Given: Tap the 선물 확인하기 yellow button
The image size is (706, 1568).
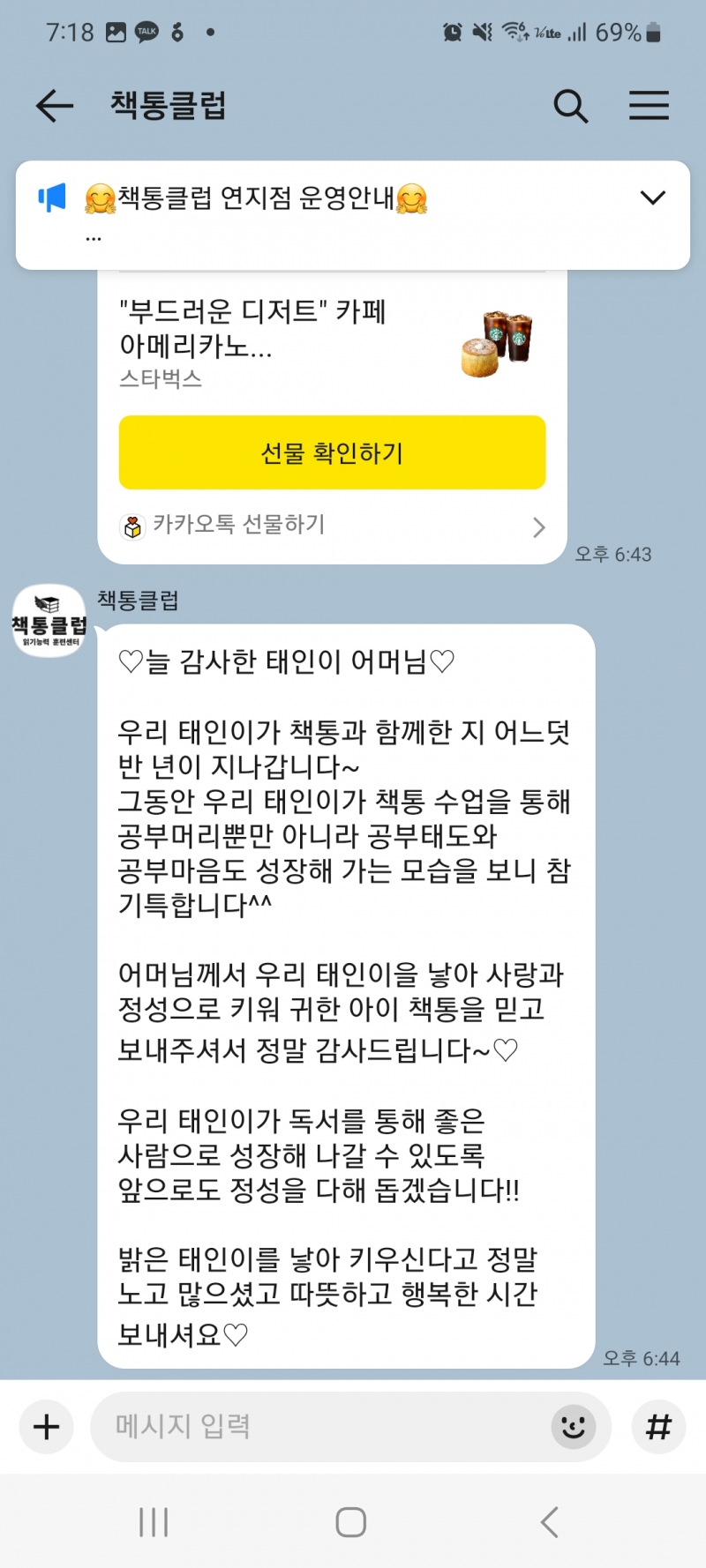Looking at the screenshot, I should (332, 452).
